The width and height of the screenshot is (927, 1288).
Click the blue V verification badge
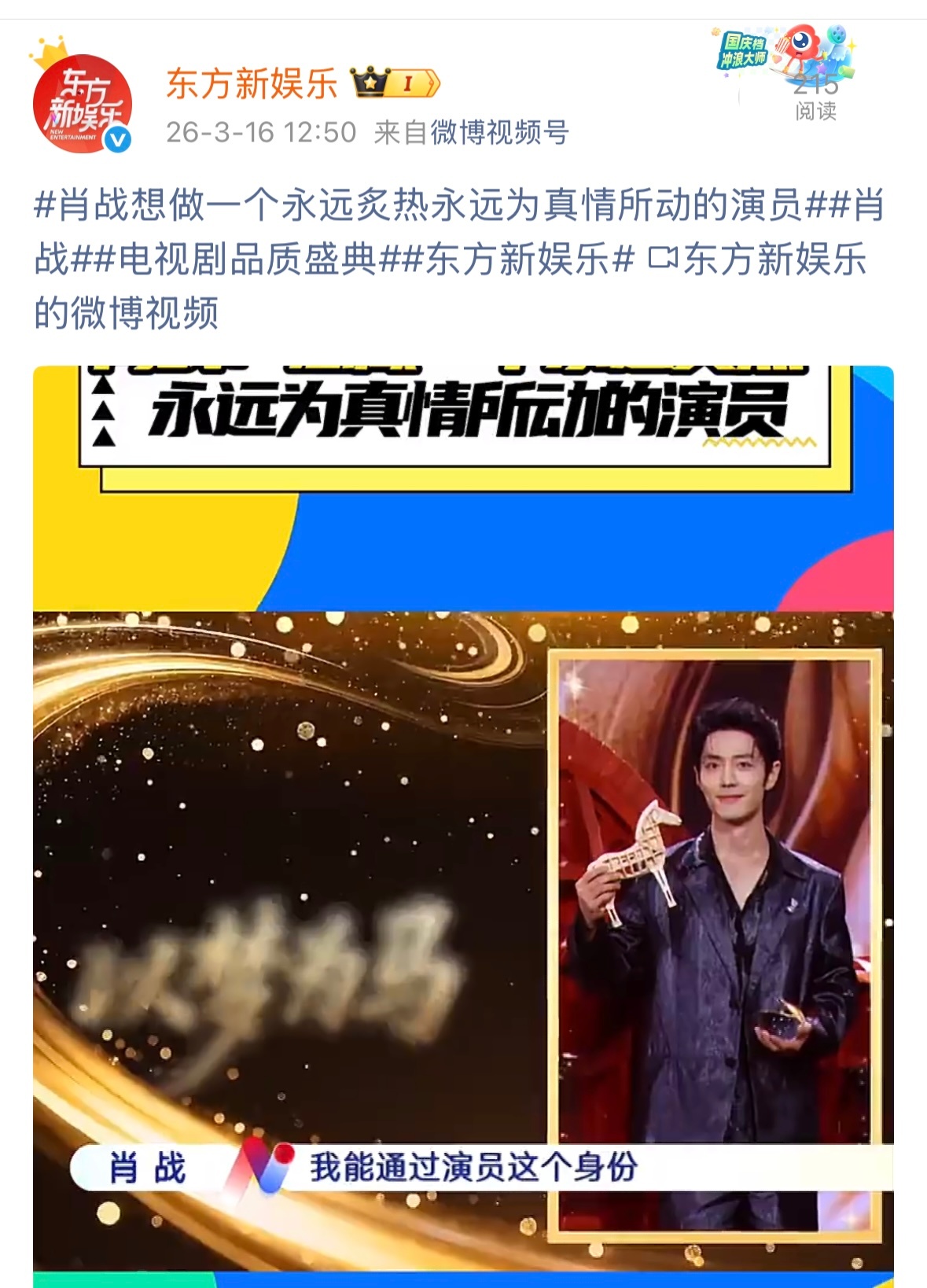pyautogui.click(x=116, y=138)
